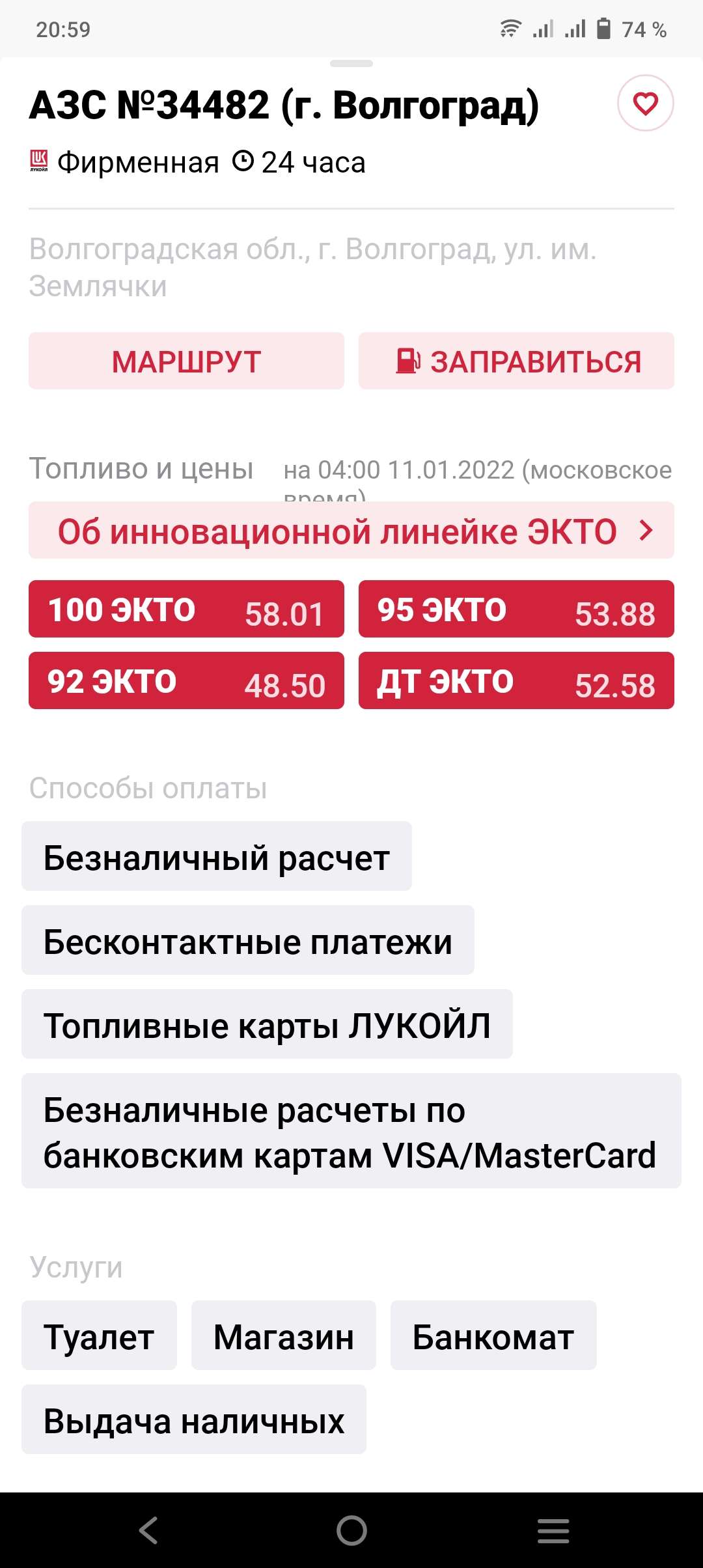Go back with the system back button
This screenshot has height=1568, width=703.
pos(149,1530)
